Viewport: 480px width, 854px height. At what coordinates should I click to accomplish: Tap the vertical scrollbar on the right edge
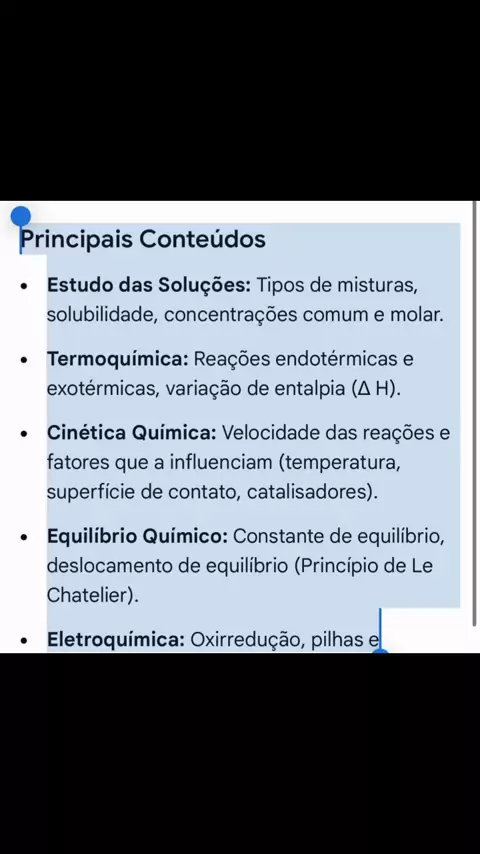pyautogui.click(x=475, y=413)
